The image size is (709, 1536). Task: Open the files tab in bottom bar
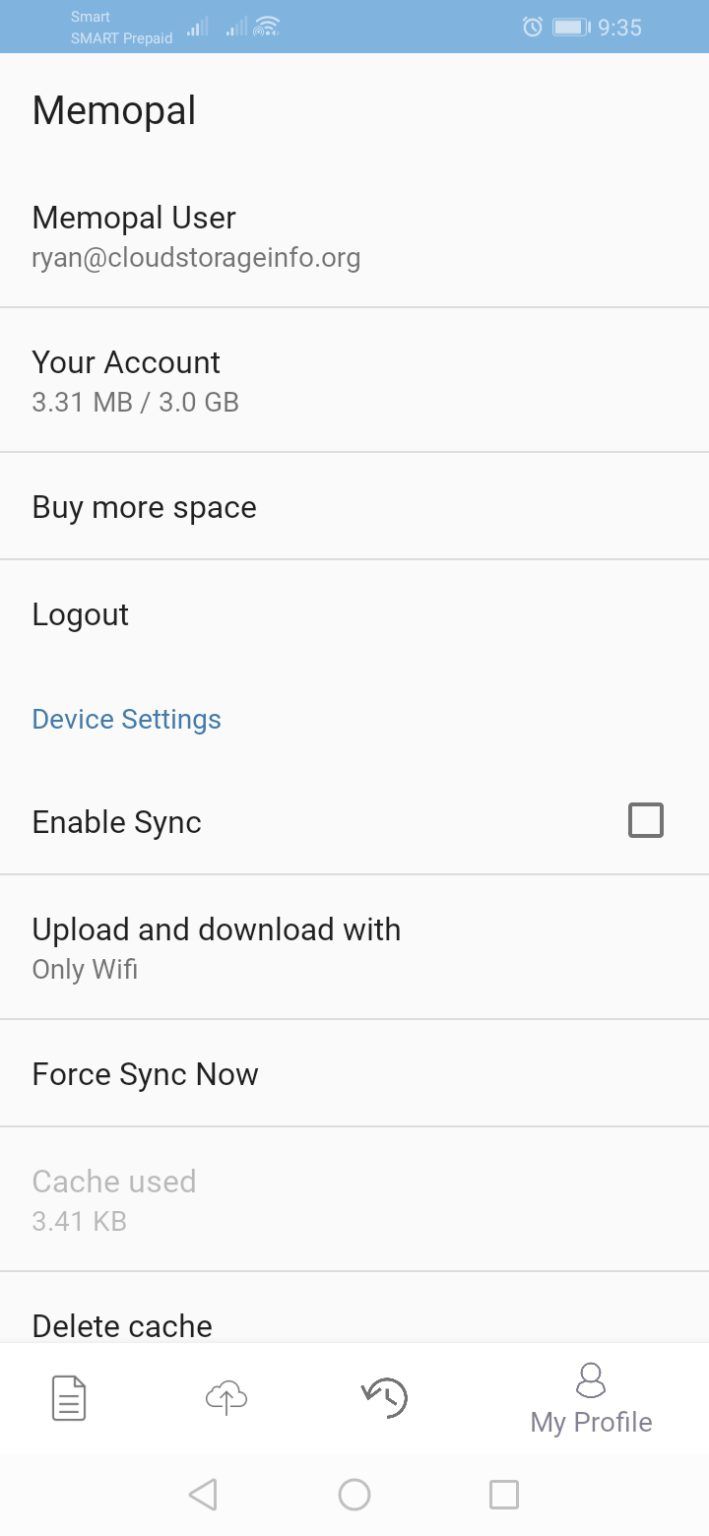[69, 1397]
